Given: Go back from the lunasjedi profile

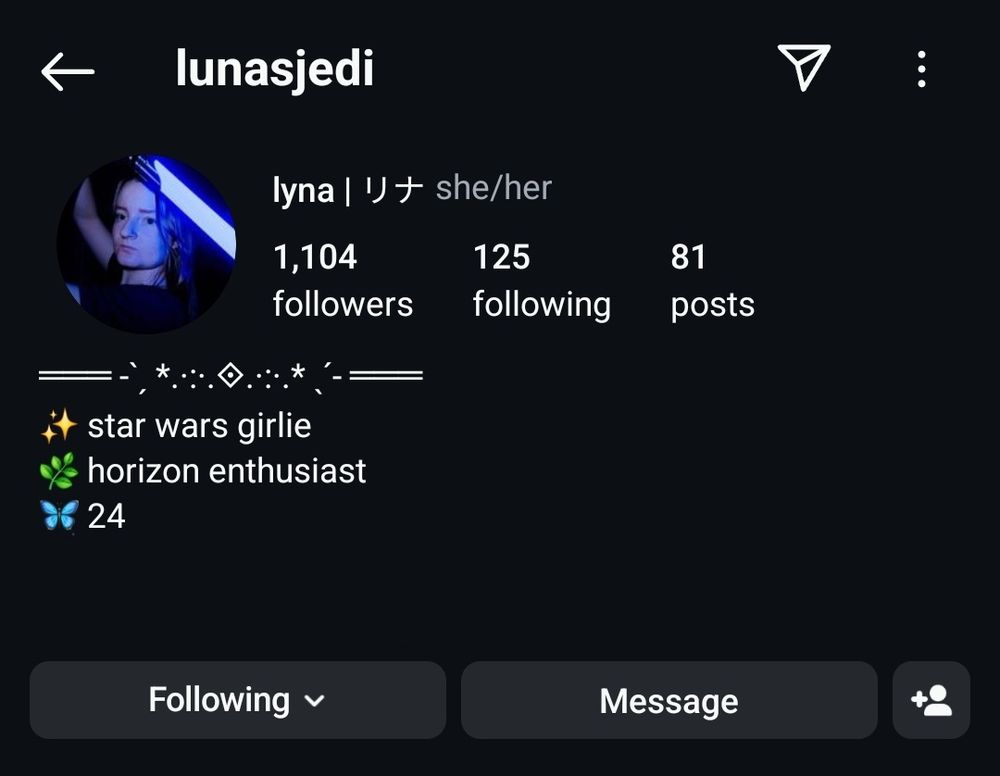Looking at the screenshot, I should tap(67, 71).
